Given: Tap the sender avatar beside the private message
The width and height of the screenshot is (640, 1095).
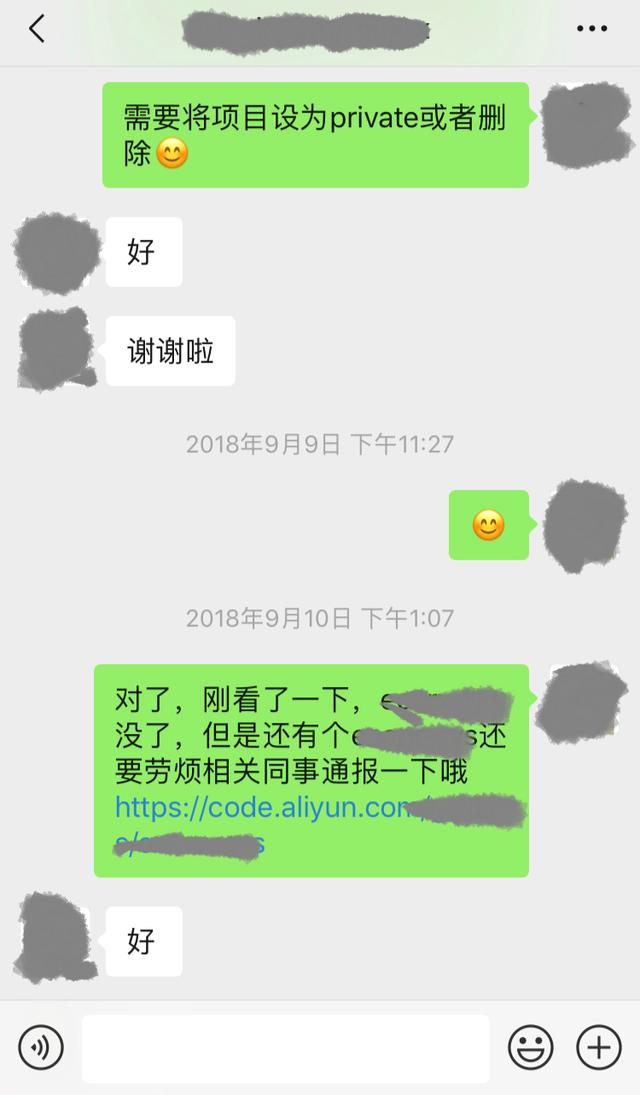Looking at the screenshot, I should [x=584, y=128].
